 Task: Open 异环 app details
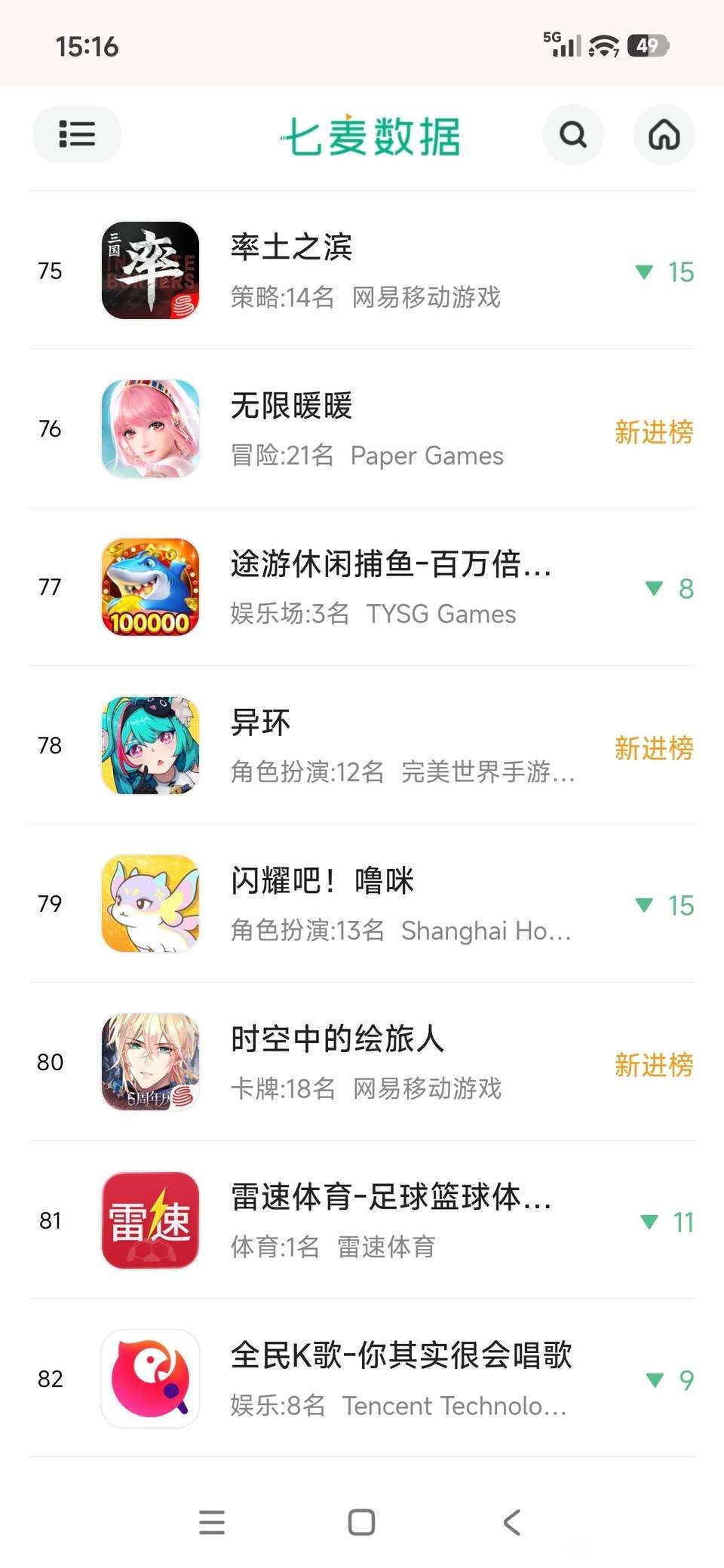pos(362,745)
